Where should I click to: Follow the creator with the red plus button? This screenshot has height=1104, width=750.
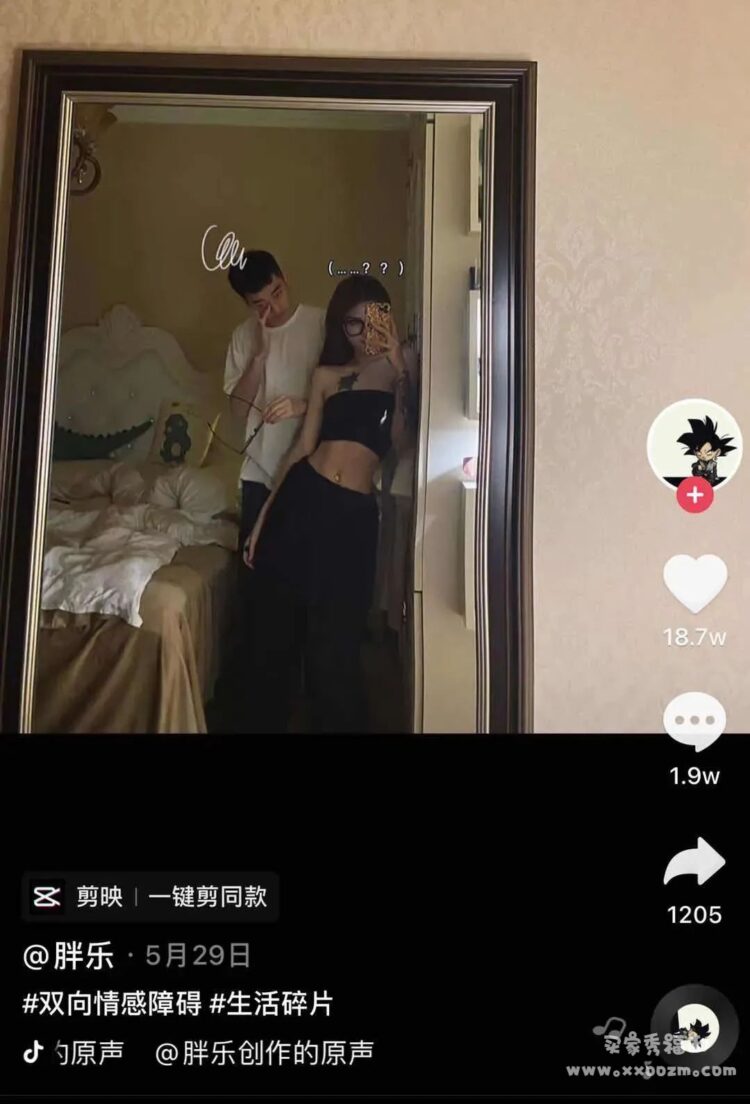[x=694, y=494]
